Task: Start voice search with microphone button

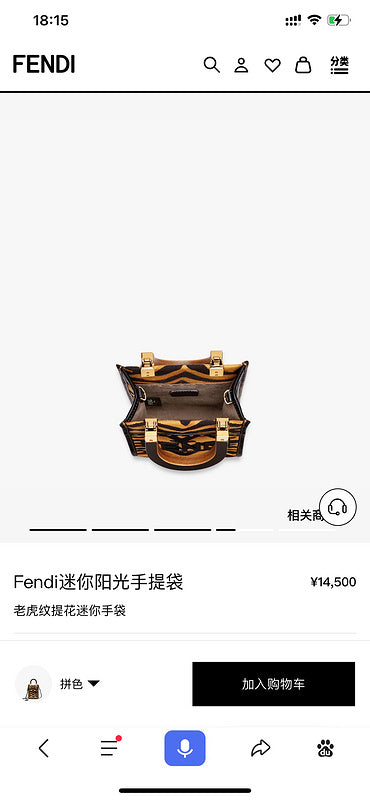Action: pos(185,748)
